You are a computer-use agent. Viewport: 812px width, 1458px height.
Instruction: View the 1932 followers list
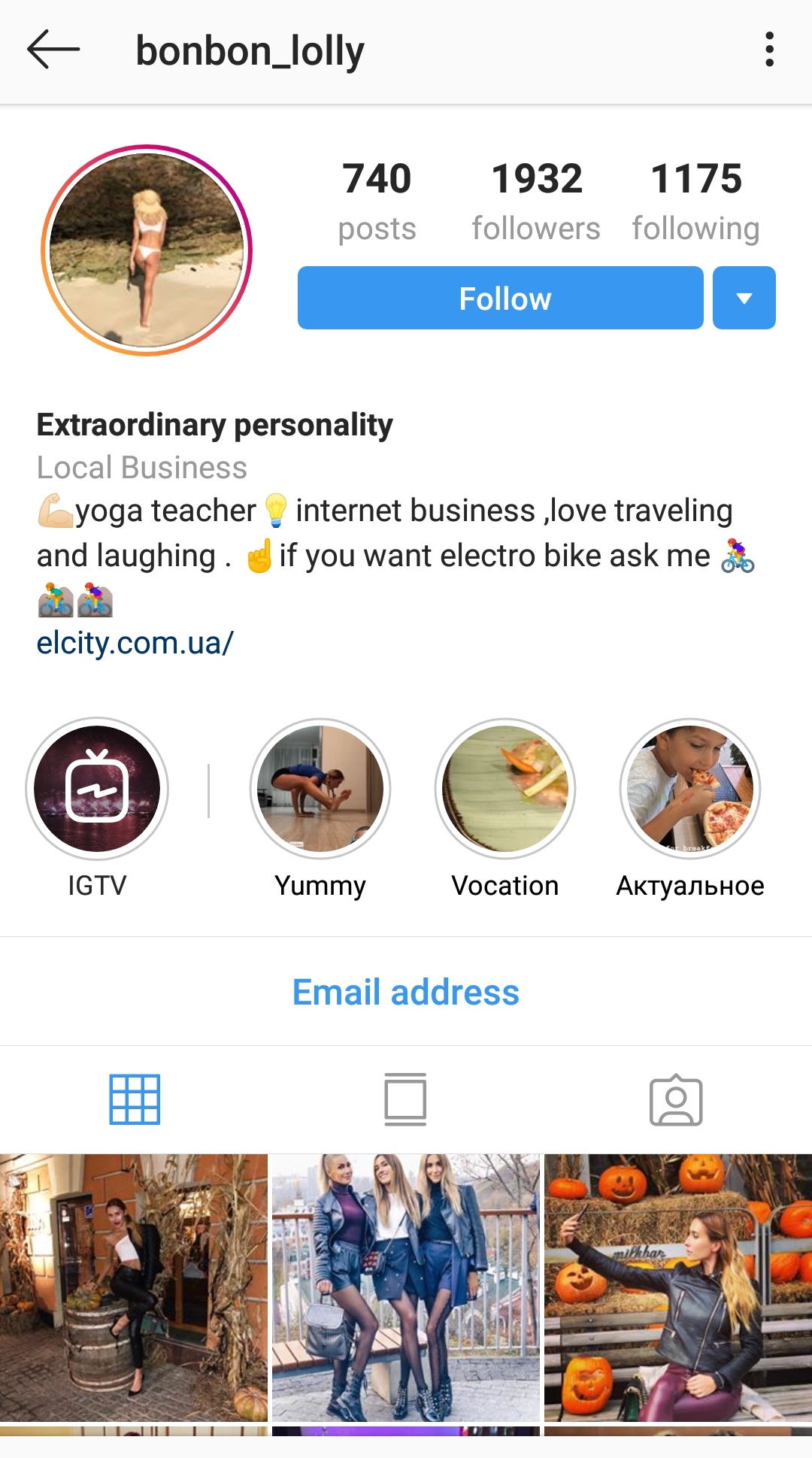coord(536,200)
